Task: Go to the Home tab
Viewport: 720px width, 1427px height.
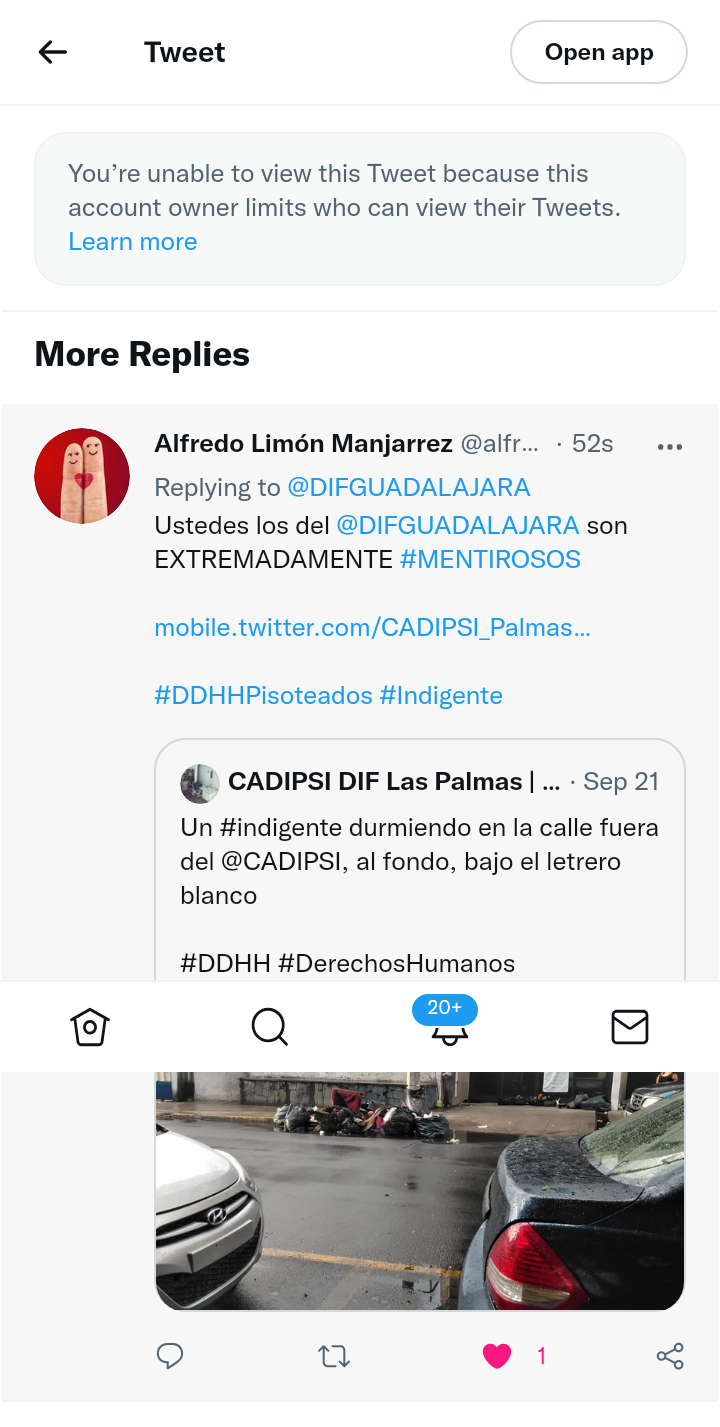Action: click(90, 1027)
